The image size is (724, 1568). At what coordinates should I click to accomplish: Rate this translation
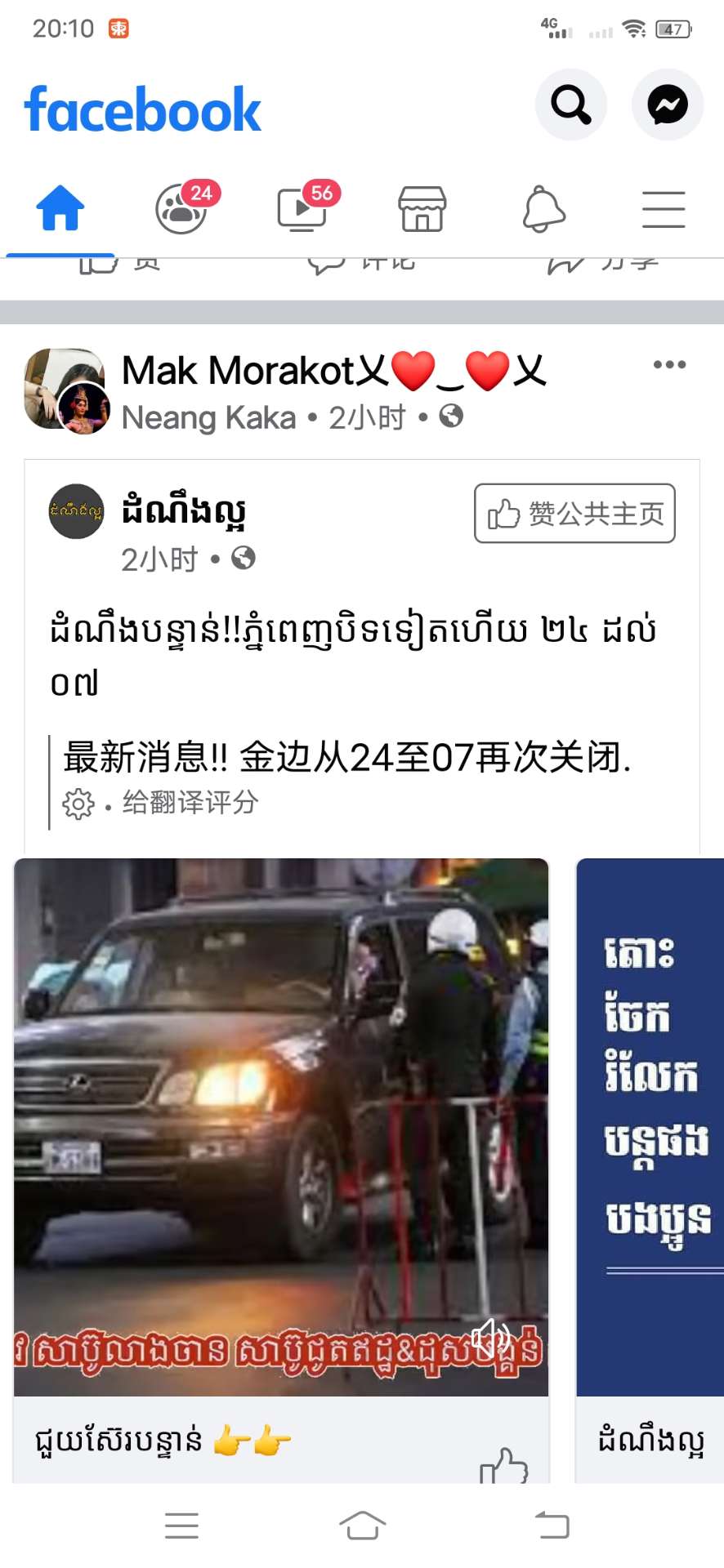pos(190,803)
